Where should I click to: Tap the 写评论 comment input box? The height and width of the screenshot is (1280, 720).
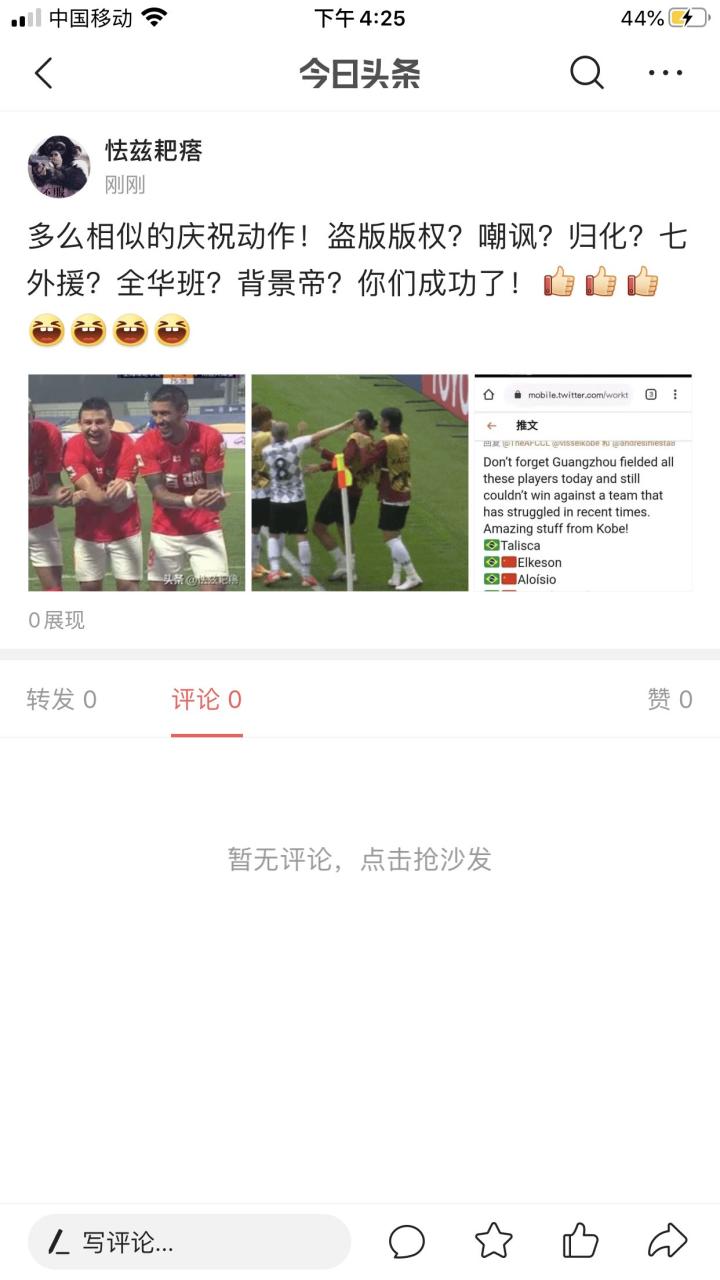[189, 1242]
